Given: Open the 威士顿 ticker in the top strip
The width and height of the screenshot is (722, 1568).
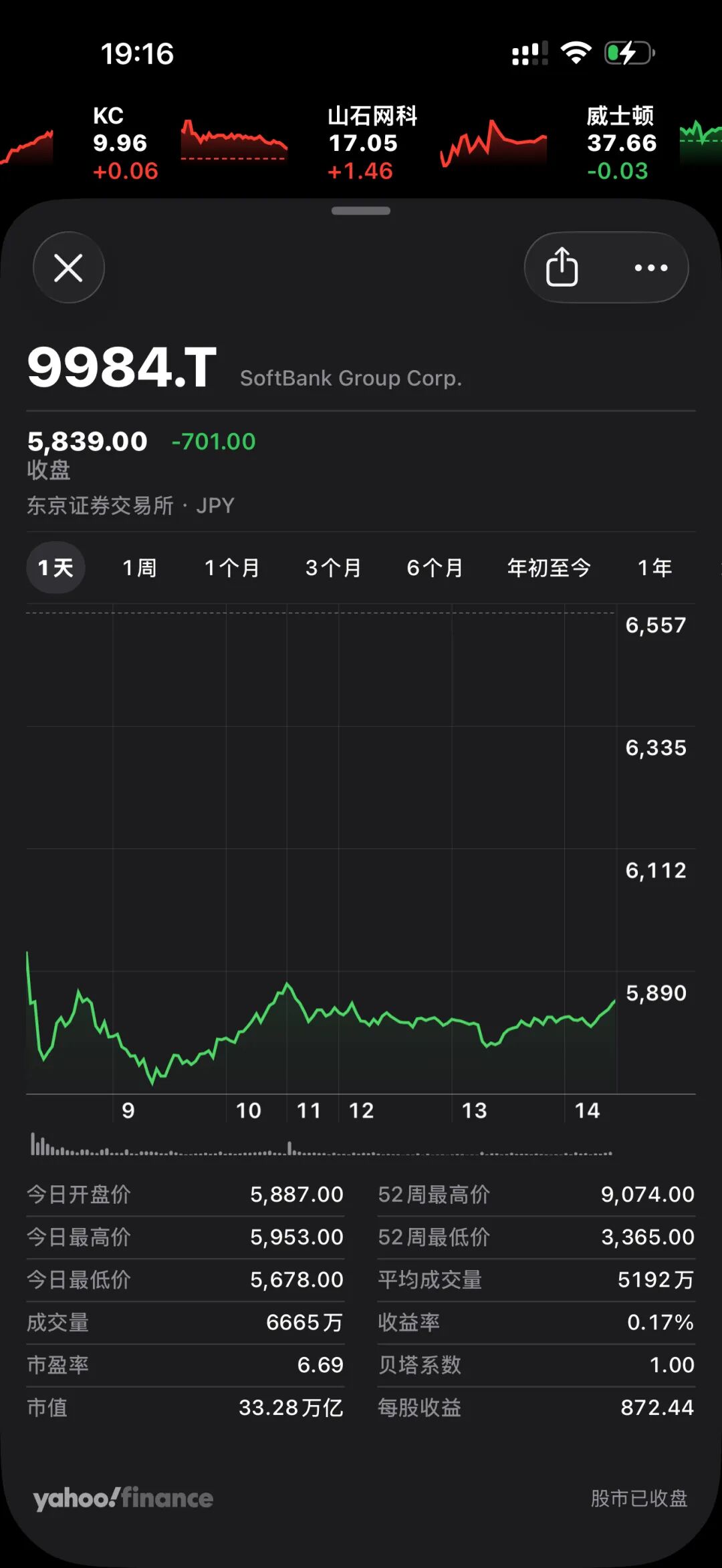Looking at the screenshot, I should click(652, 143).
